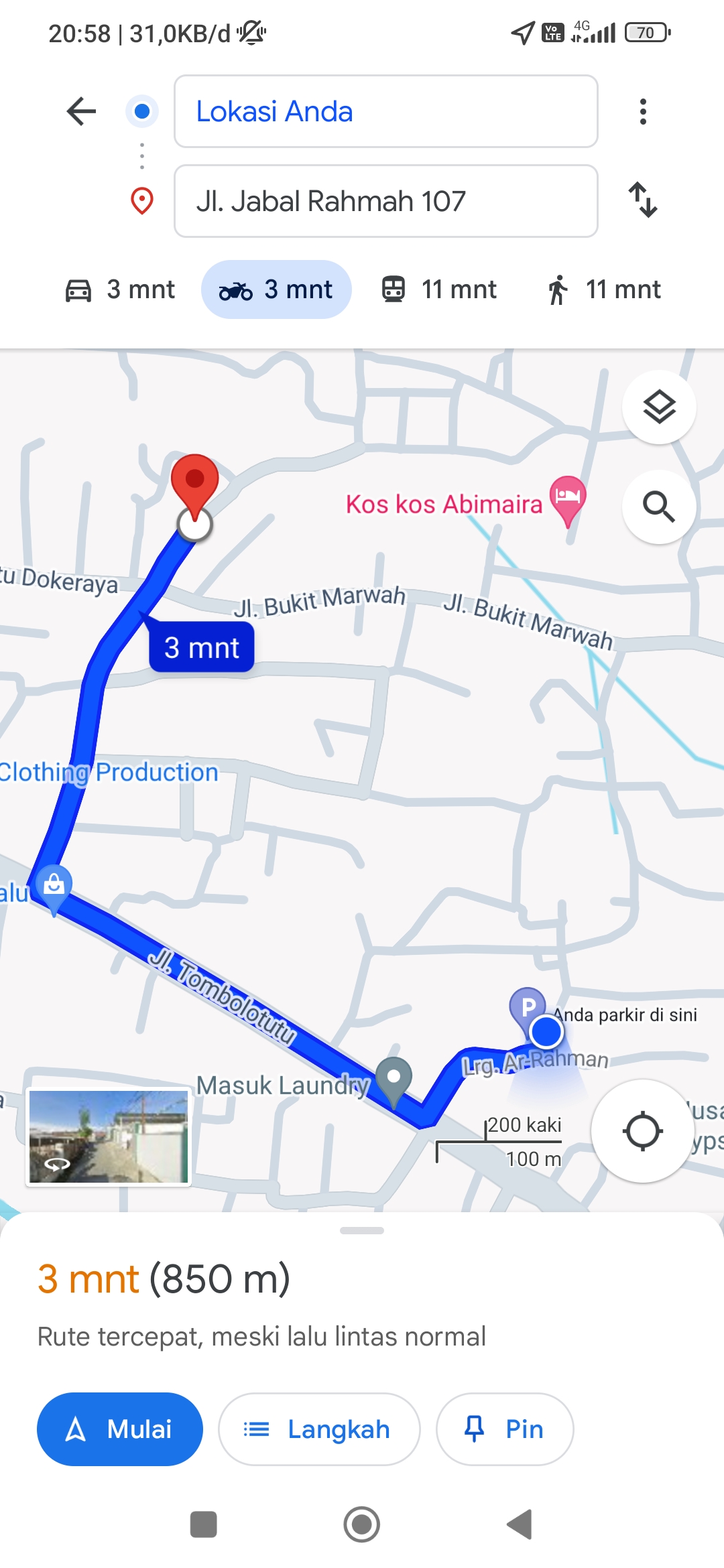Viewport: 724px width, 1568px height.
Task: Edit the Lokasi Anda starting point field
Action: pos(386,111)
